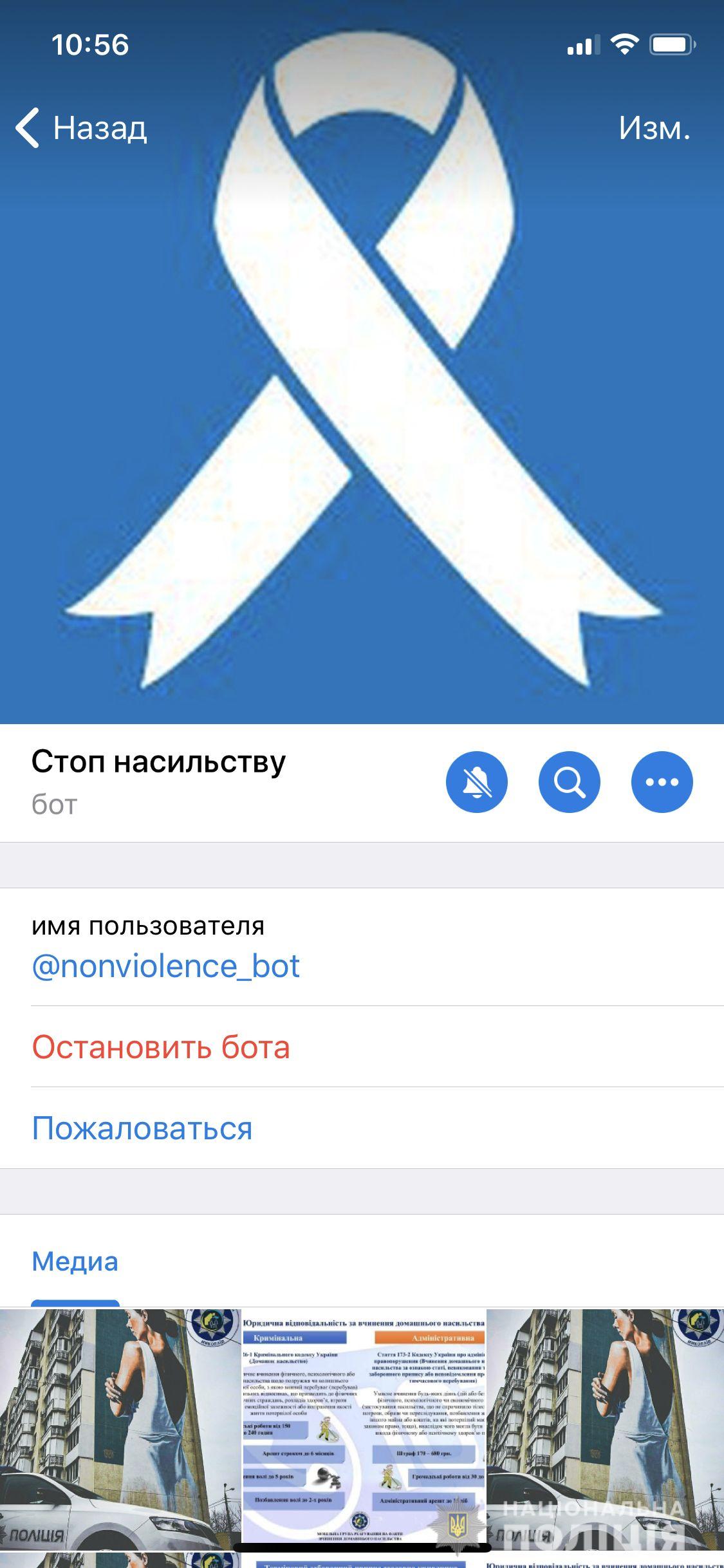This screenshot has width=724, height=1568.
Task: Tap the @nonviolence_bot username
Action: [165, 966]
